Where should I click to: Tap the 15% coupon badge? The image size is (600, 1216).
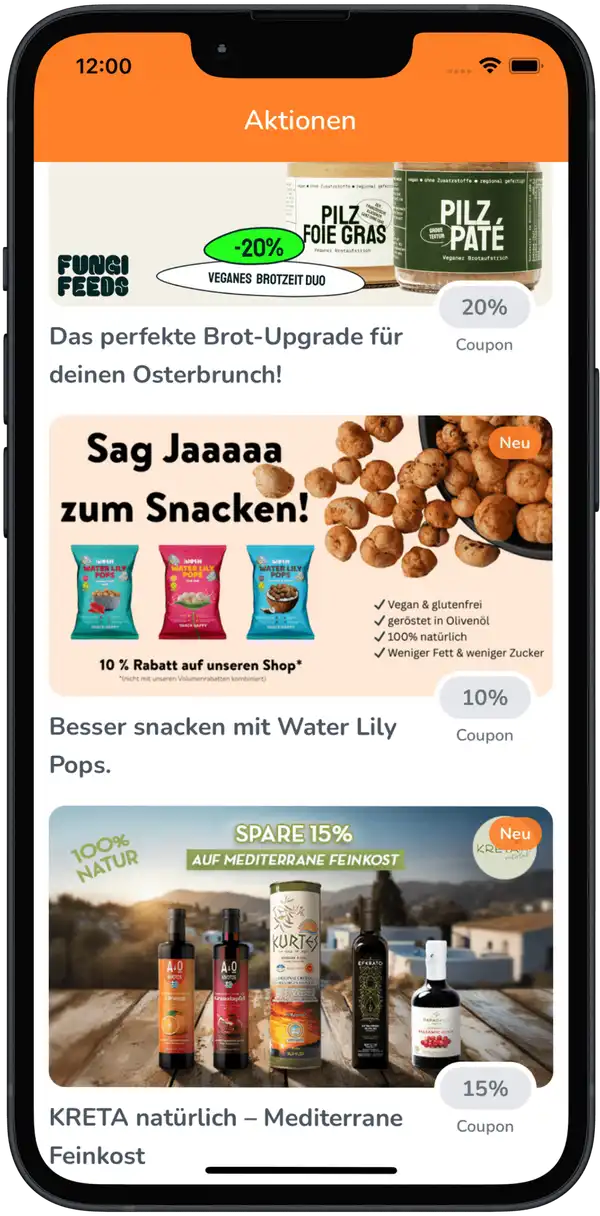[485, 1089]
